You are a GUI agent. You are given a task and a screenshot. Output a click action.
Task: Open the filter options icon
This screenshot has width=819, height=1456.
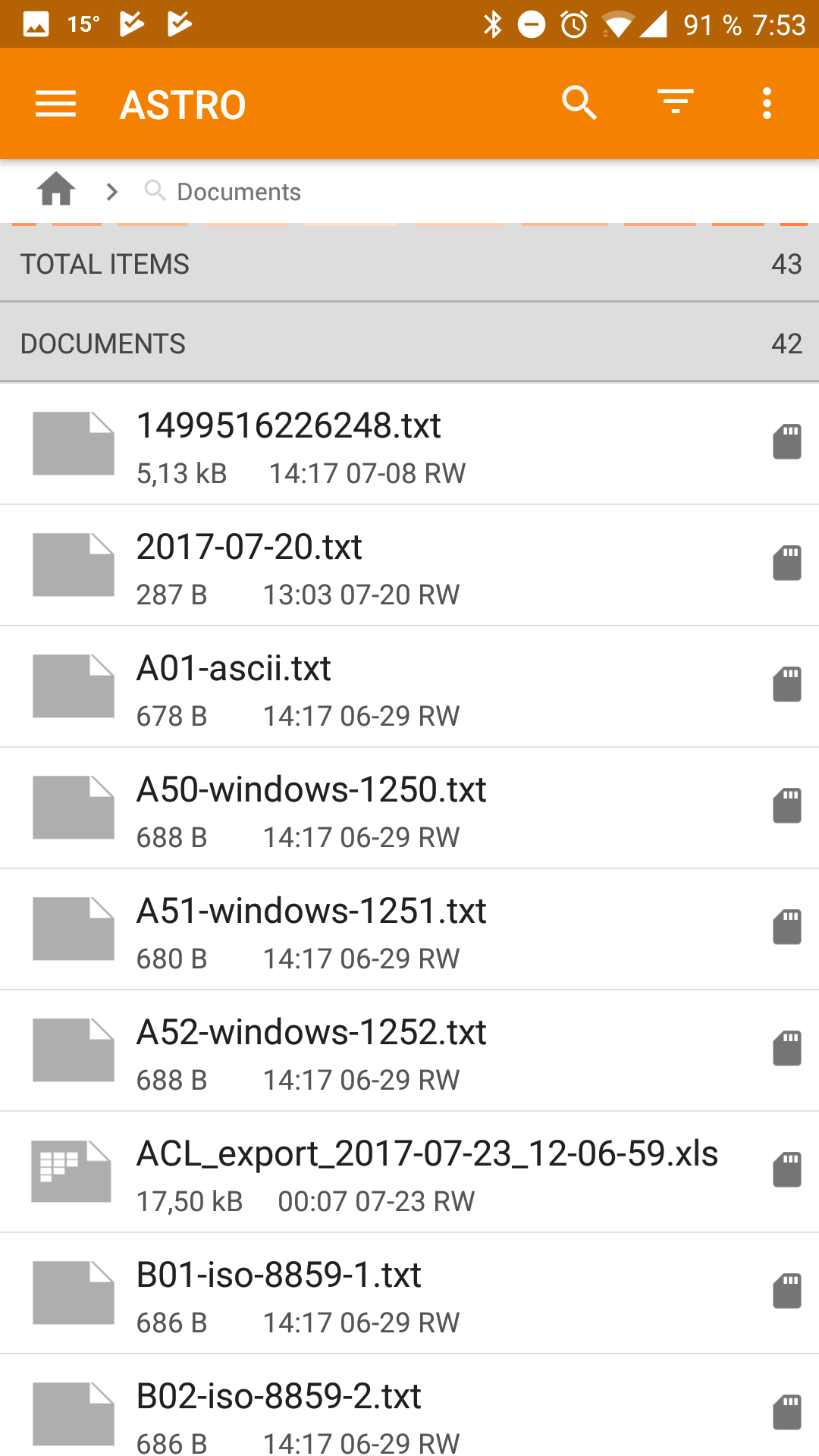pyautogui.click(x=676, y=102)
